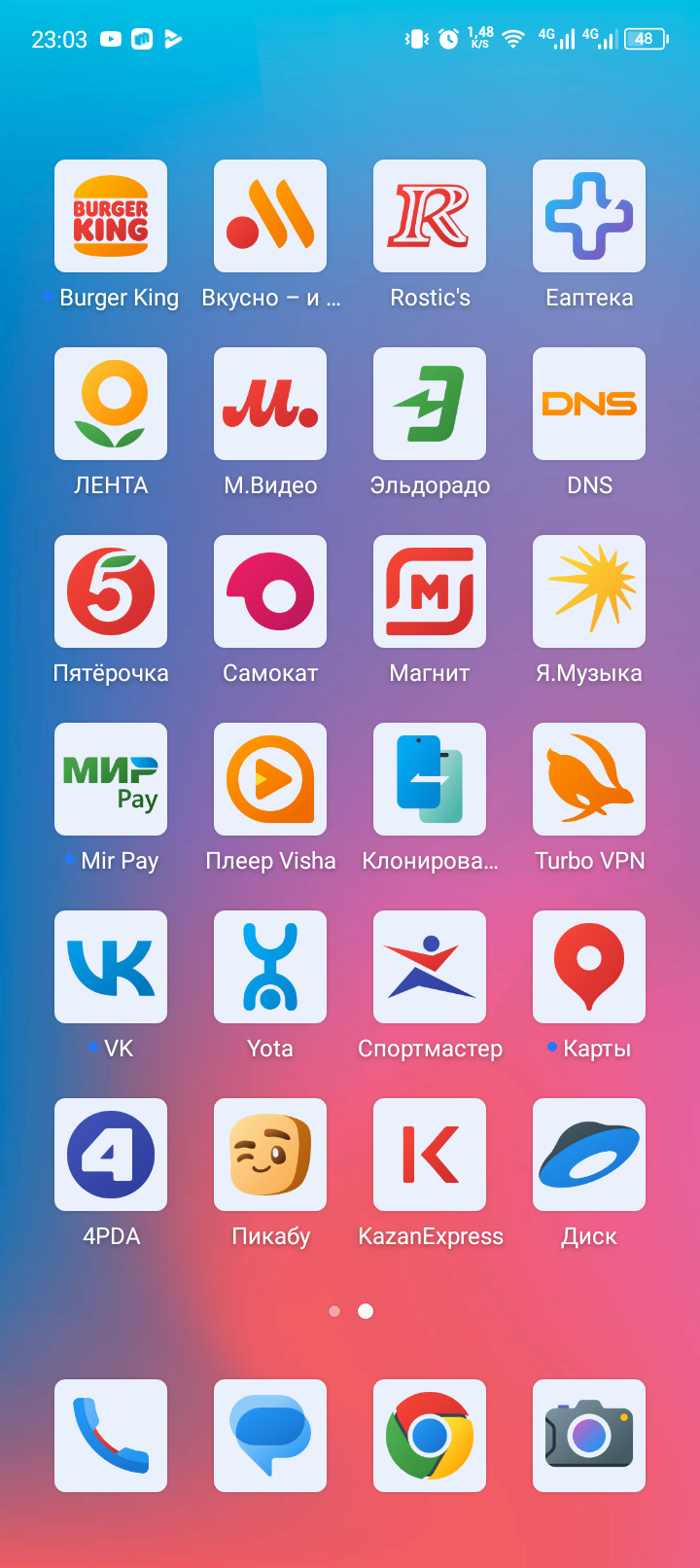Viewport: 700px width, 1568px height.
Task: Launch the Rostic's app
Action: pyautogui.click(x=430, y=216)
